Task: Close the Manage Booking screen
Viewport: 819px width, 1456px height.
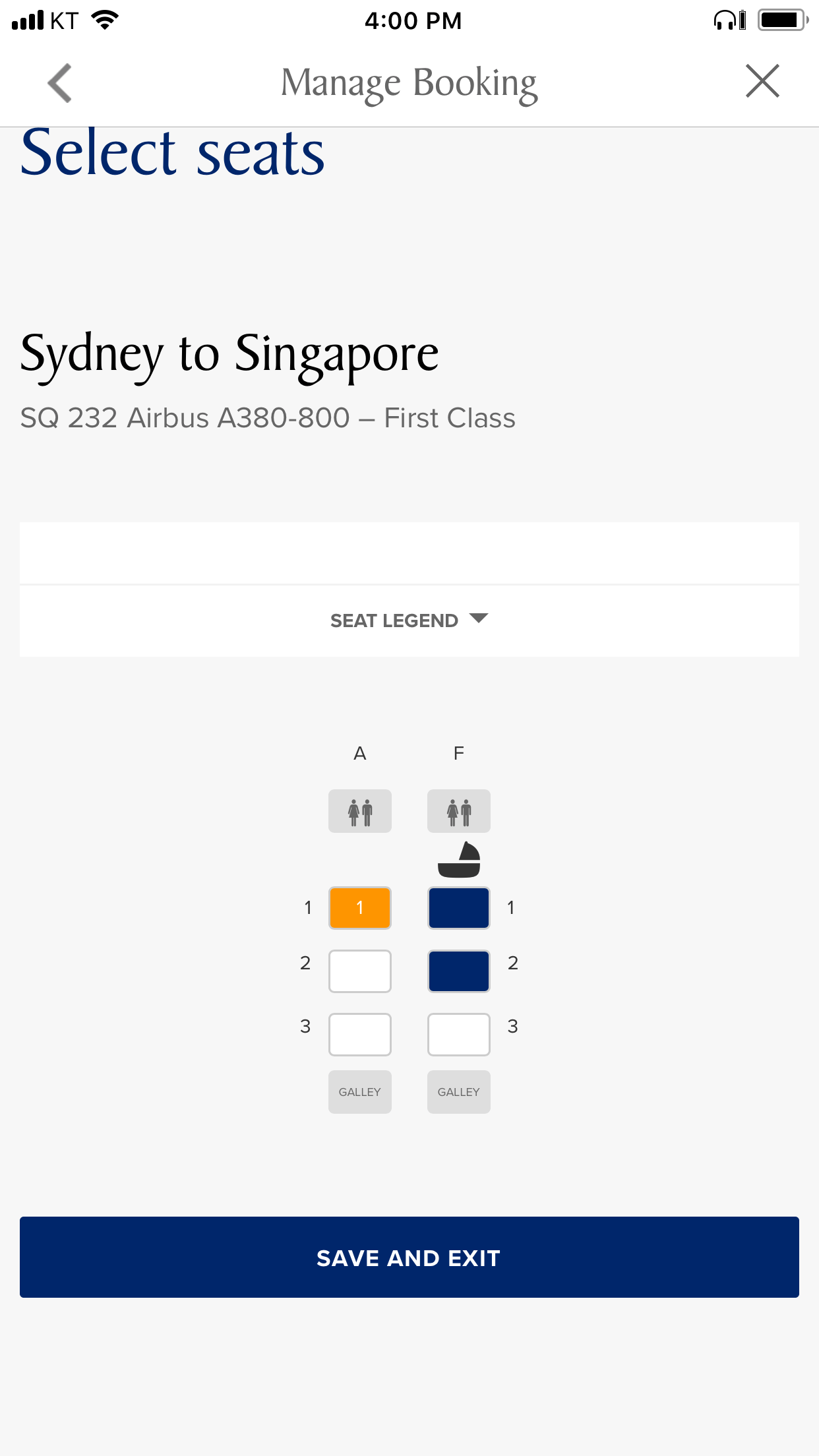Action: click(x=762, y=81)
